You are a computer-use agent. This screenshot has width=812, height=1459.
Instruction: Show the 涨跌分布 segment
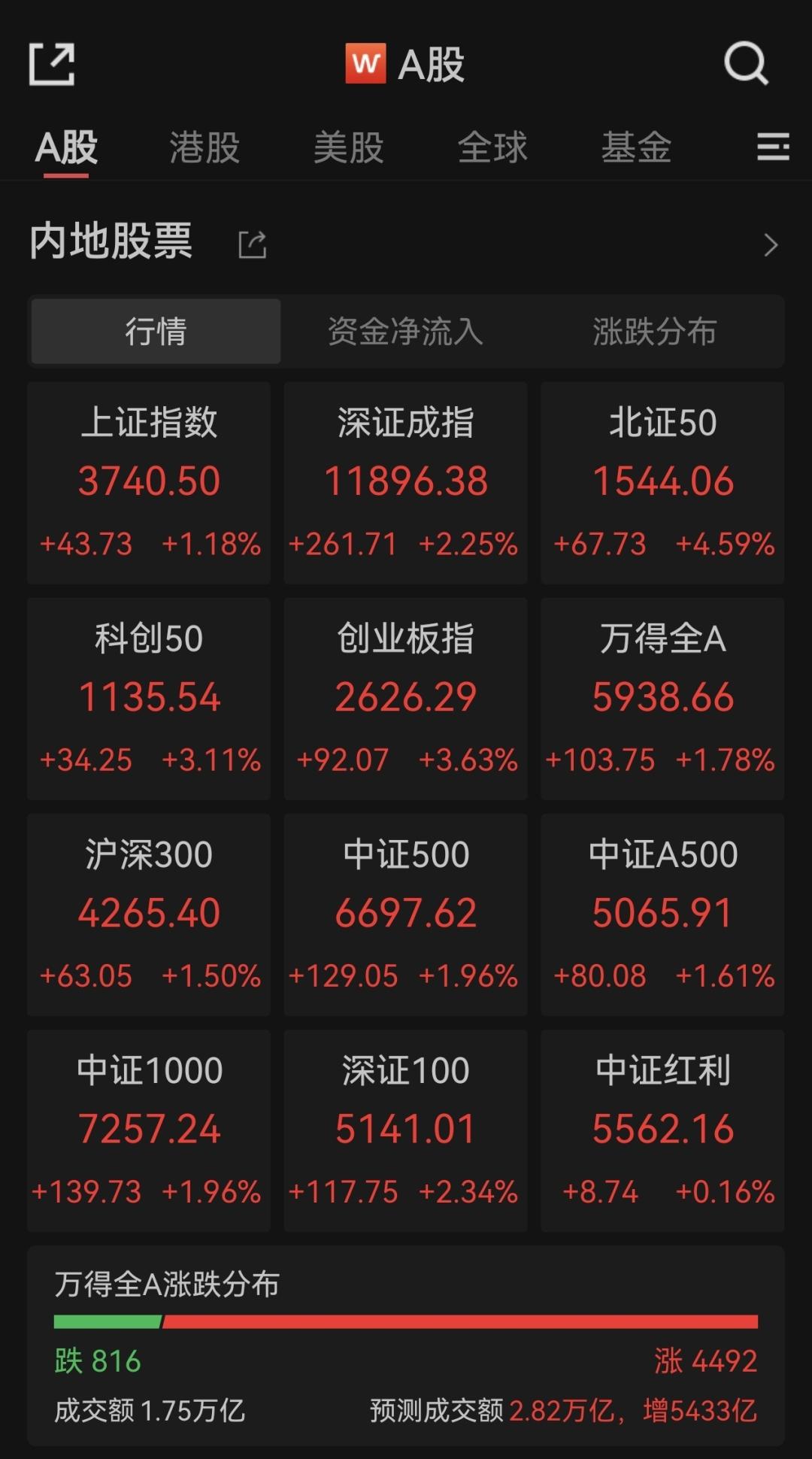click(x=655, y=332)
